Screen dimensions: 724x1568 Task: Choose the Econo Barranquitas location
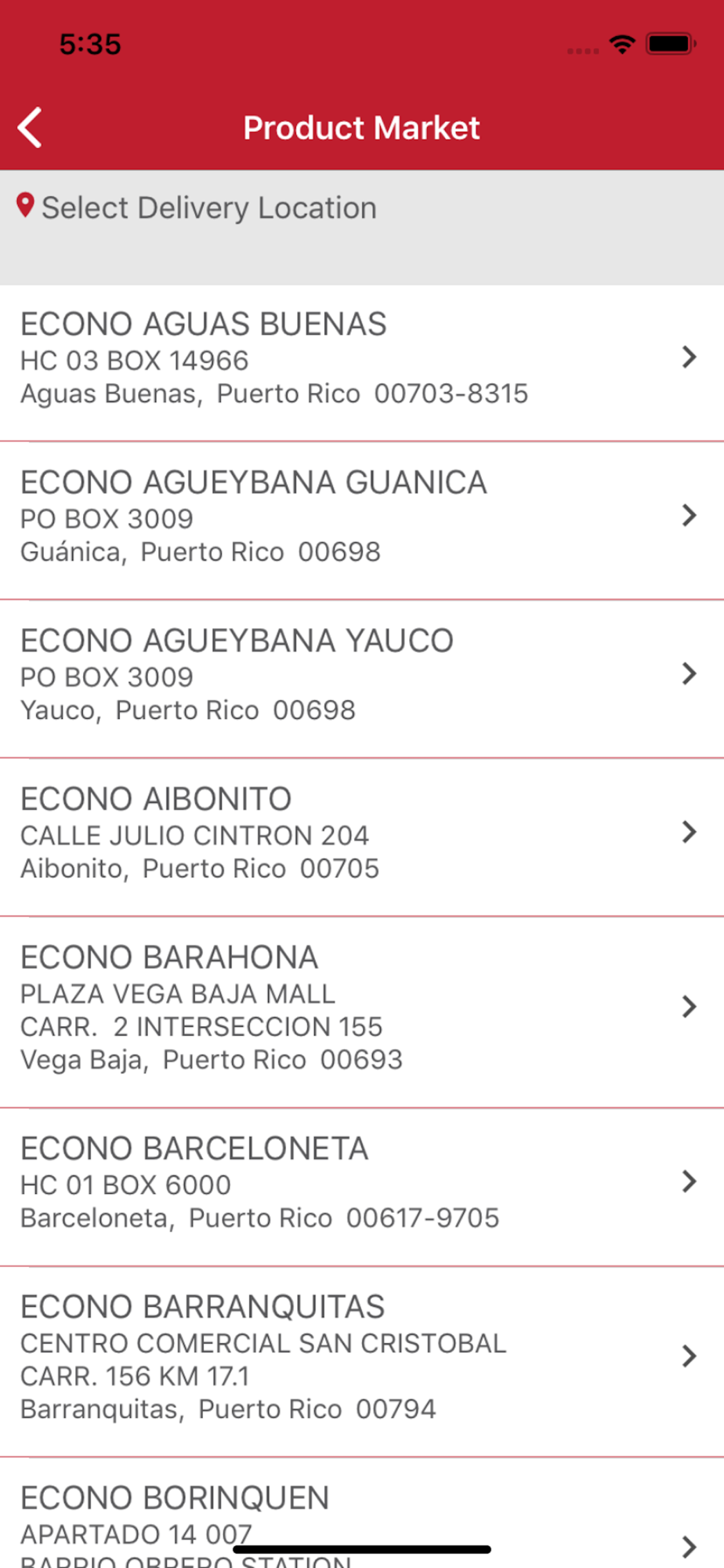coord(362,1363)
